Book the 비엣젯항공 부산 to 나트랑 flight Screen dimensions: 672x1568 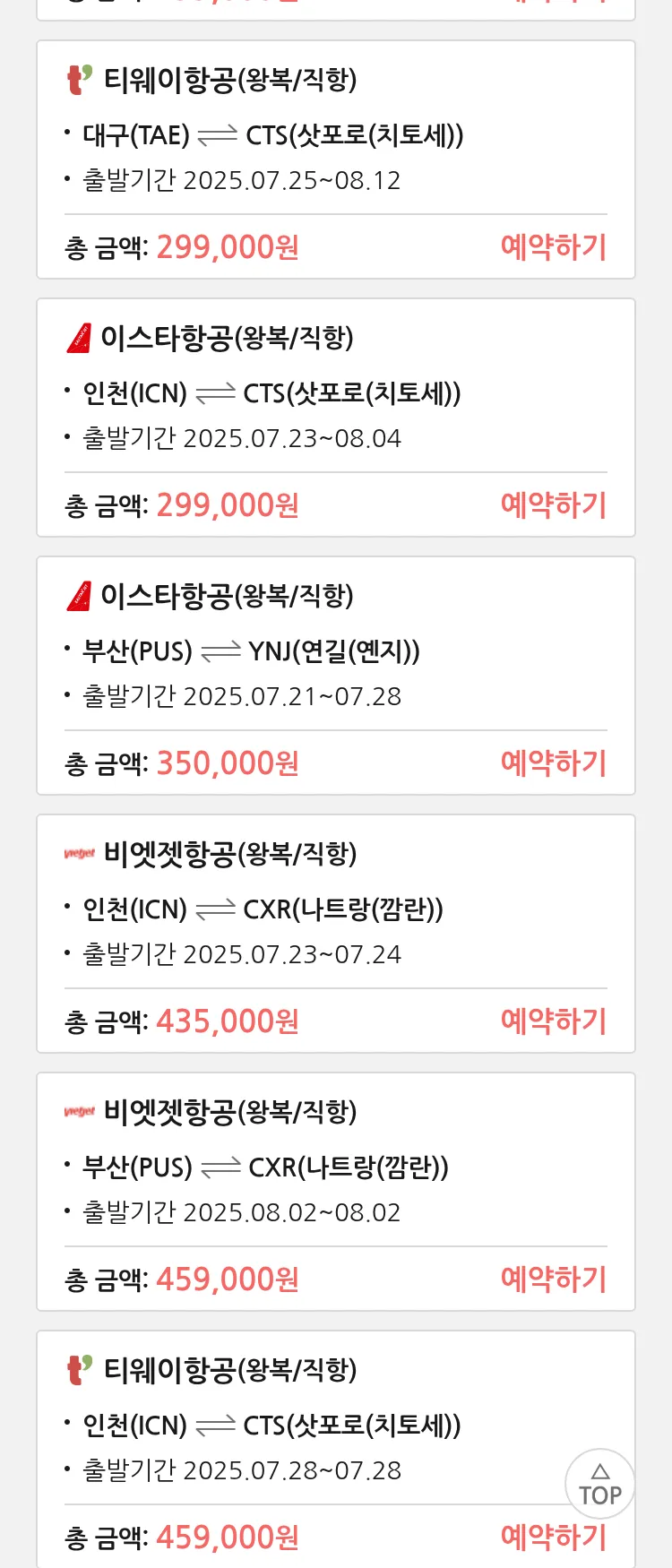553,1279
